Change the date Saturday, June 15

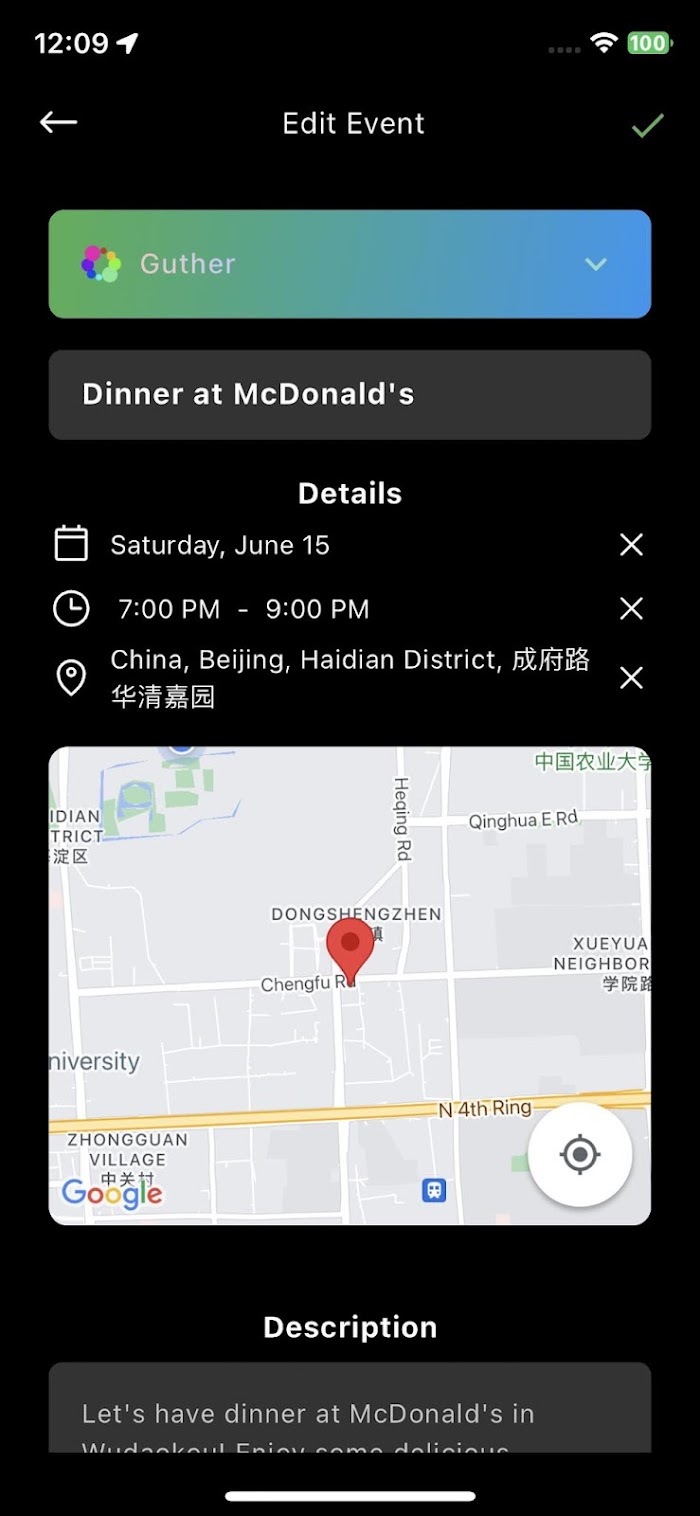coord(220,545)
